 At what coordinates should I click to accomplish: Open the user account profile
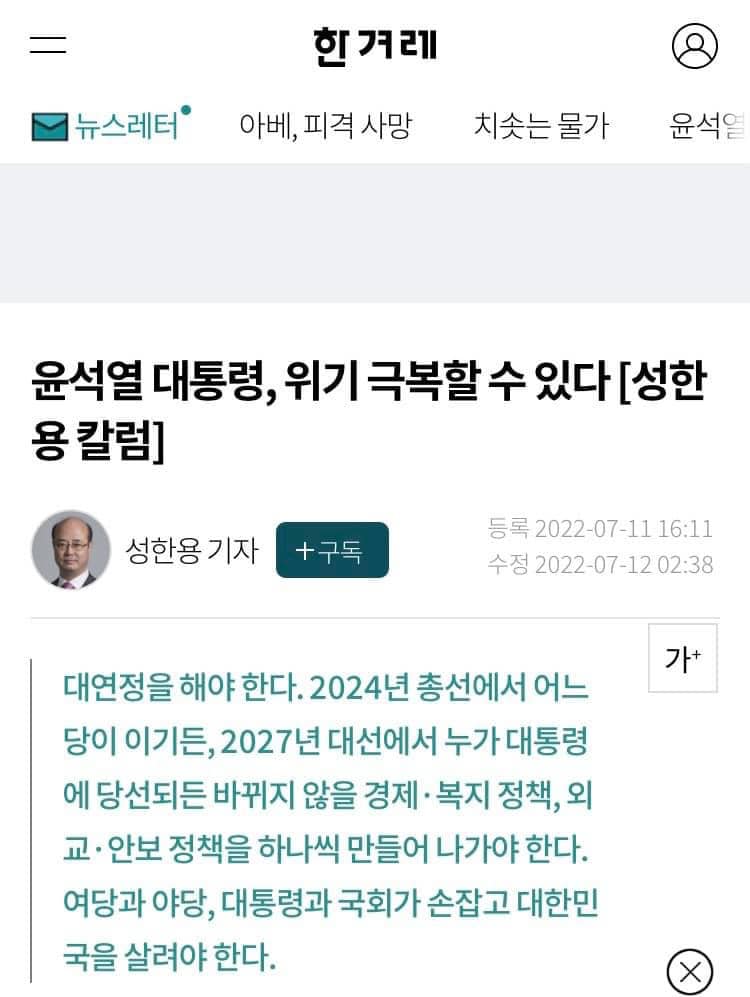(694, 45)
